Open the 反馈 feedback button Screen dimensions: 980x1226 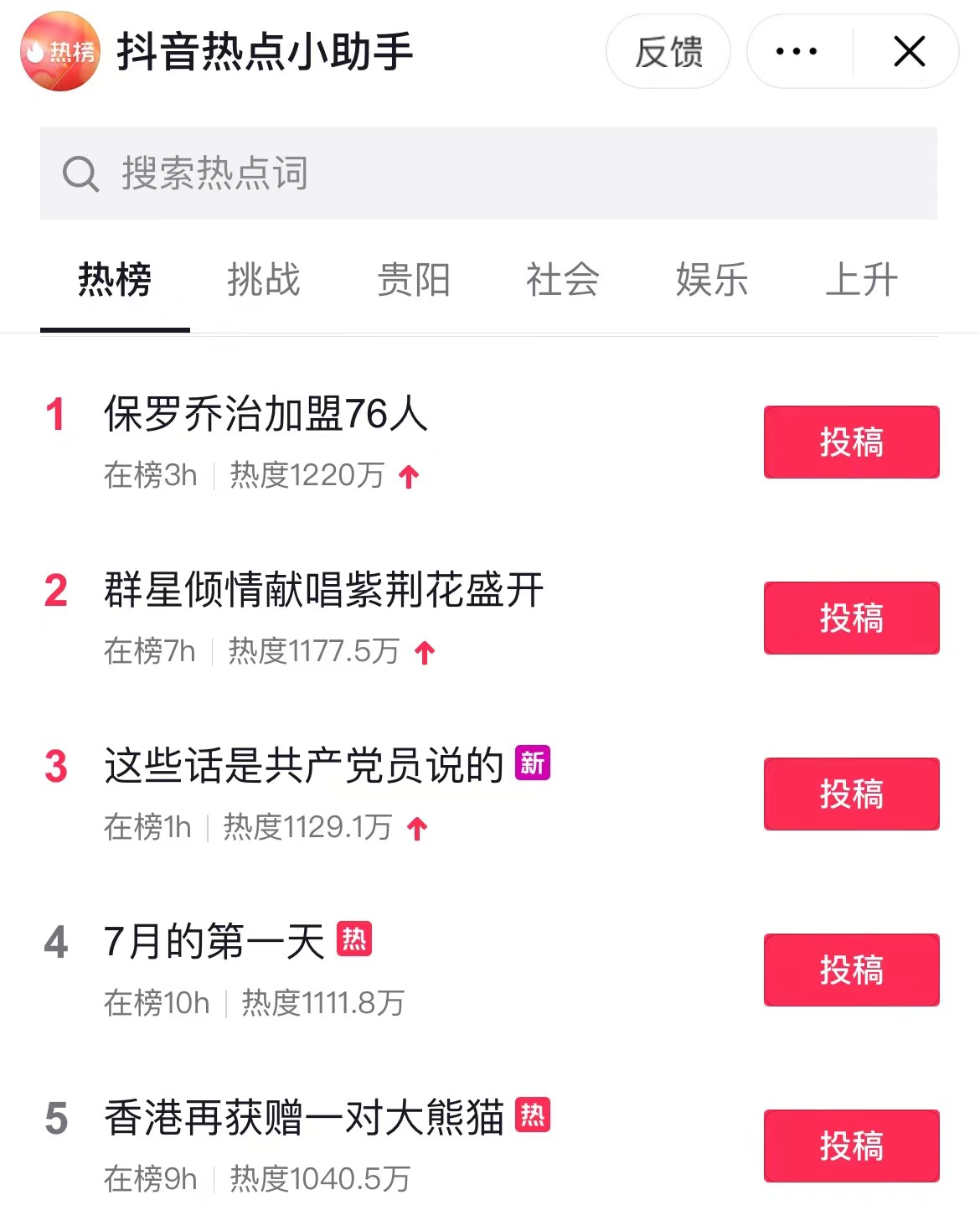coord(668,52)
